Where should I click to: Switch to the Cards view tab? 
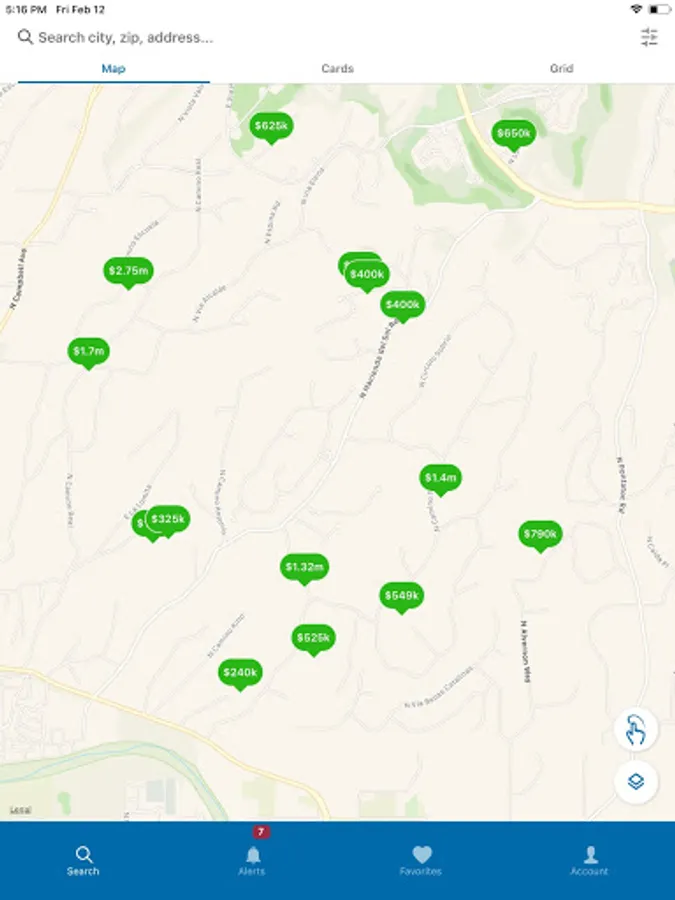point(337,69)
